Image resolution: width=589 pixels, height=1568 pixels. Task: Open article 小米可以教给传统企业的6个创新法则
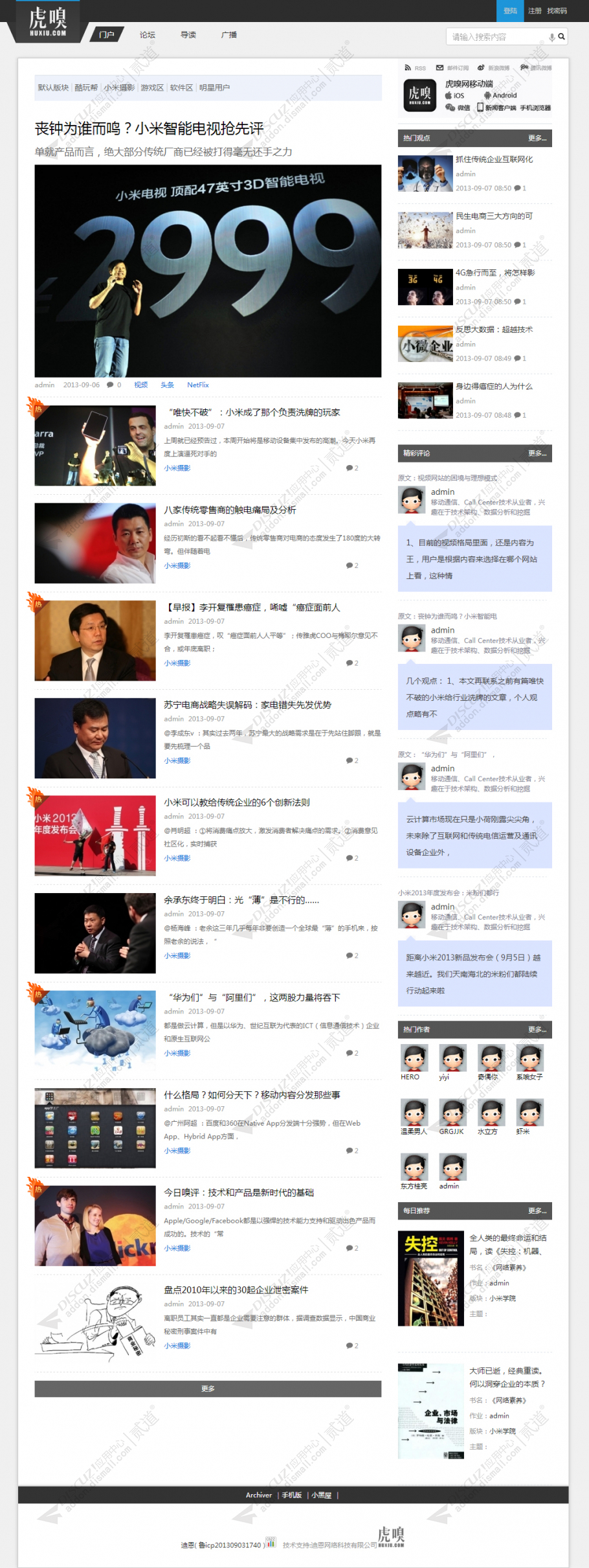pos(237,802)
